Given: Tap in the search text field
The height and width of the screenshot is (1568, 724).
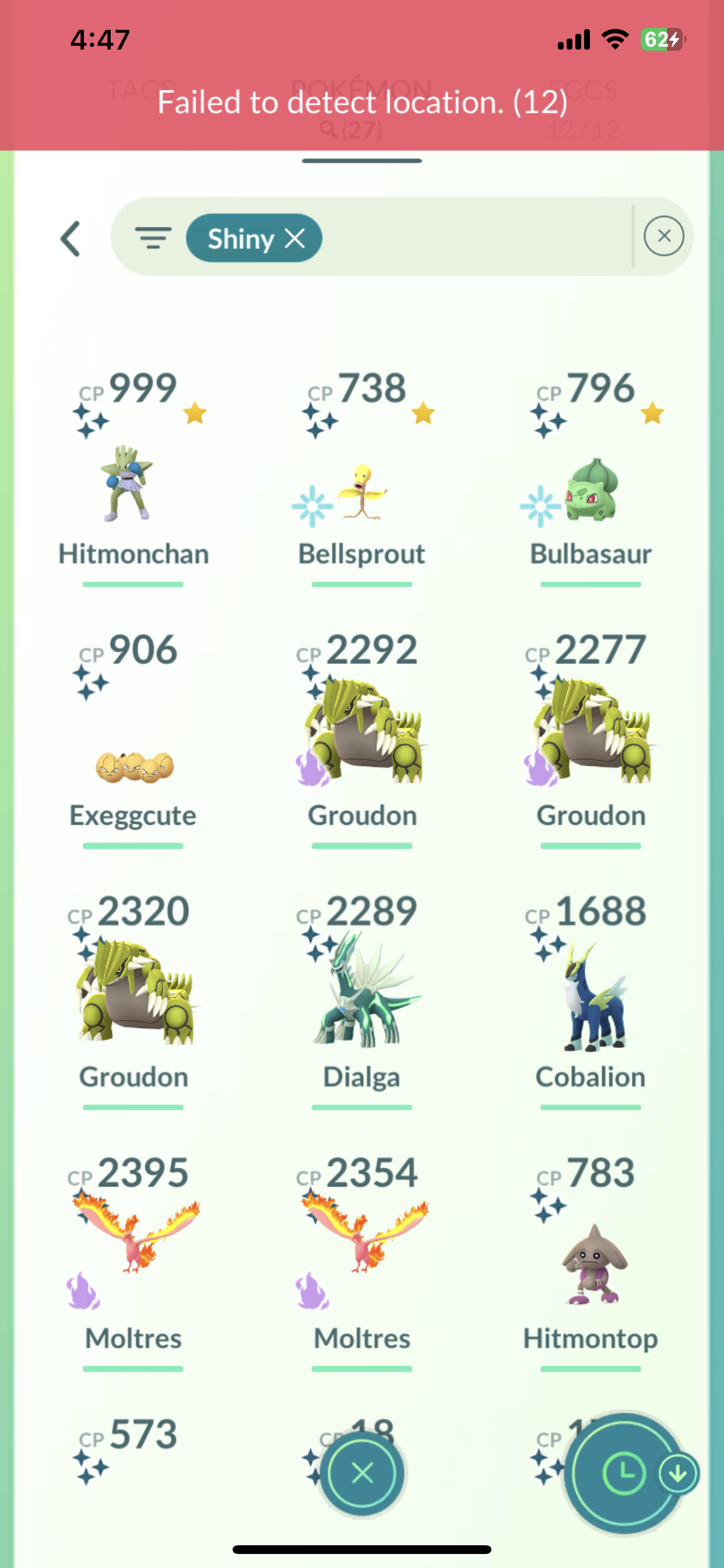Looking at the screenshot, I should (x=475, y=237).
